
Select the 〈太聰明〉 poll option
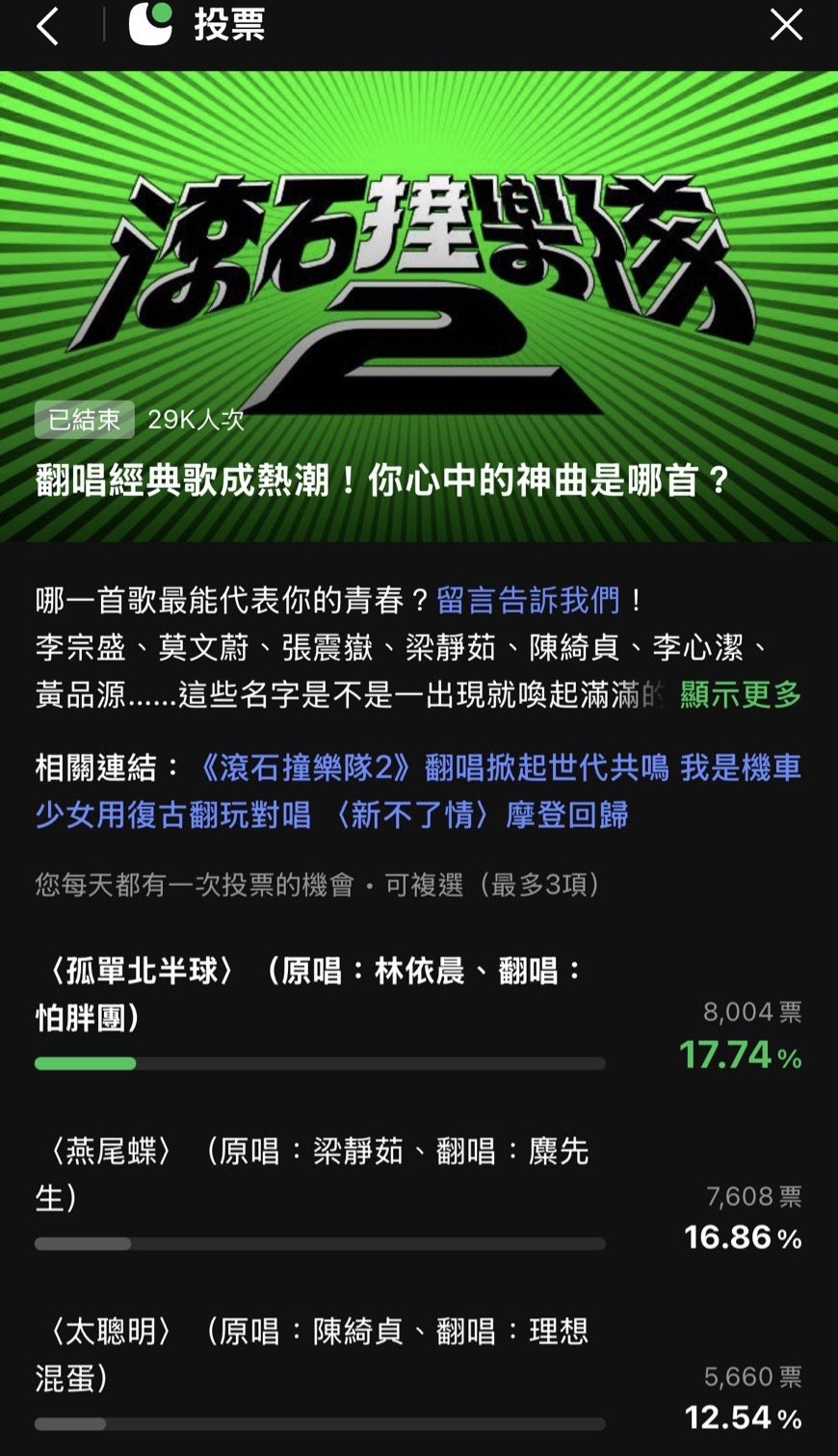318,1354
